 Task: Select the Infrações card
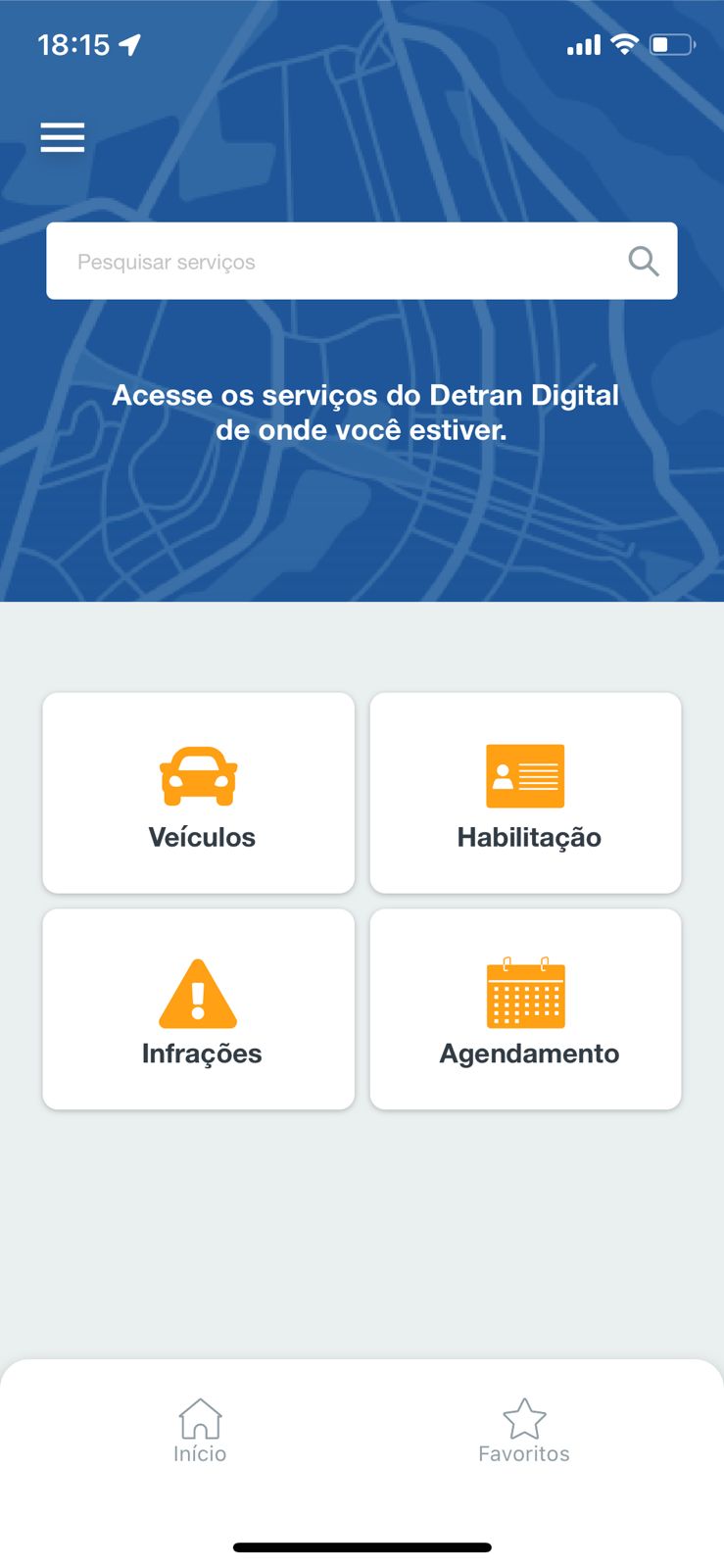coord(199,1009)
